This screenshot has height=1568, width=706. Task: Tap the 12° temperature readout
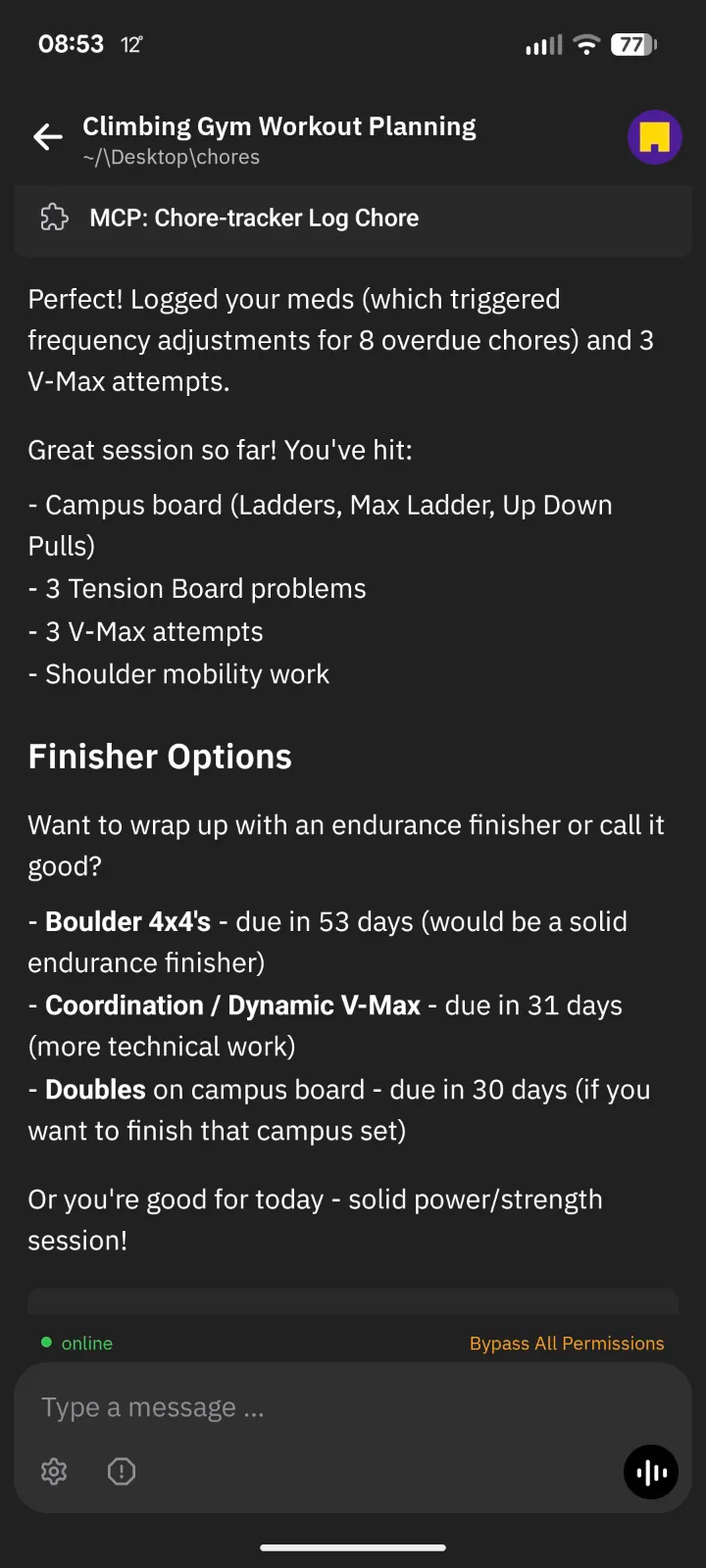point(128,43)
